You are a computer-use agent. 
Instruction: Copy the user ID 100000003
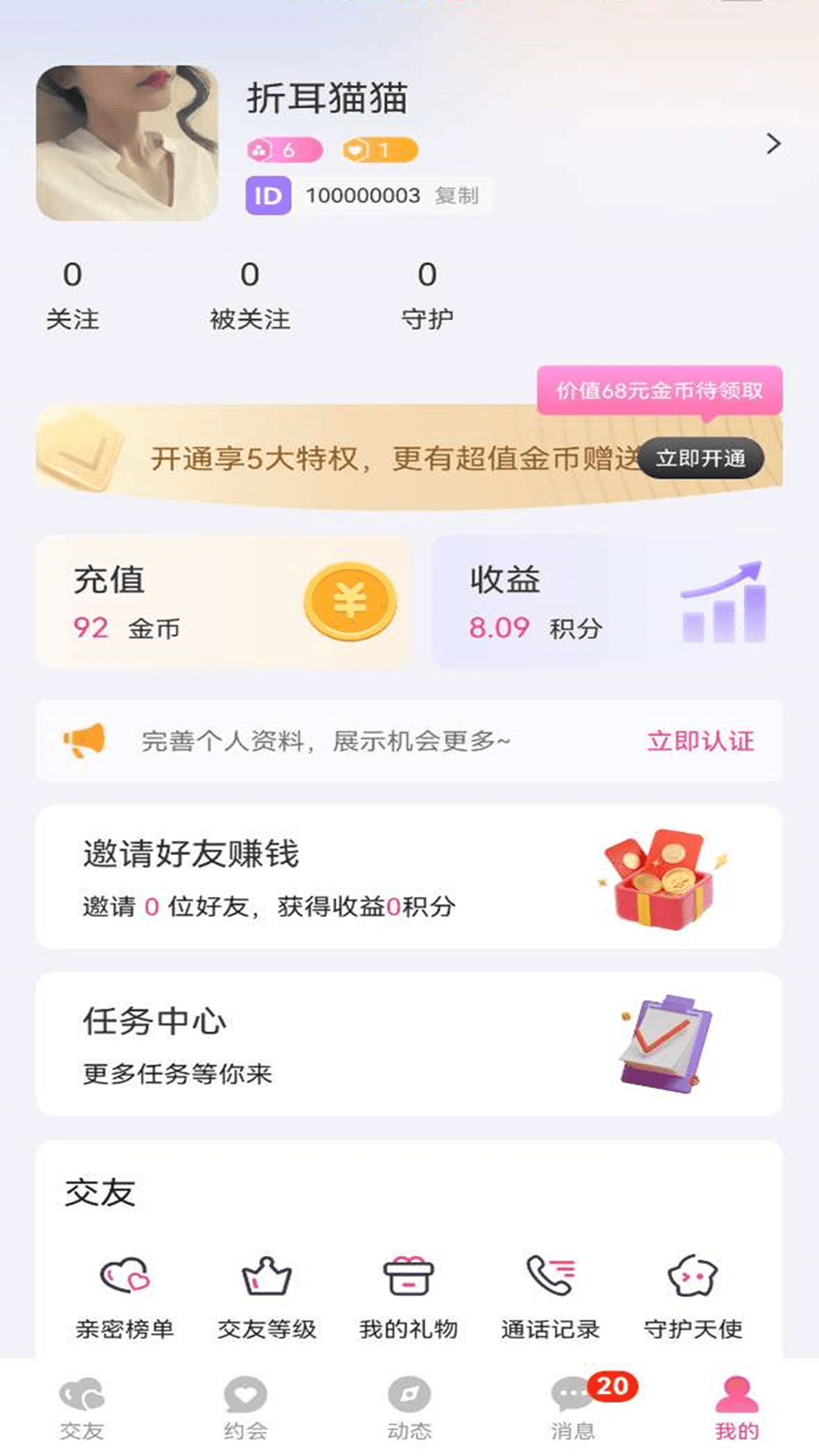click(457, 196)
